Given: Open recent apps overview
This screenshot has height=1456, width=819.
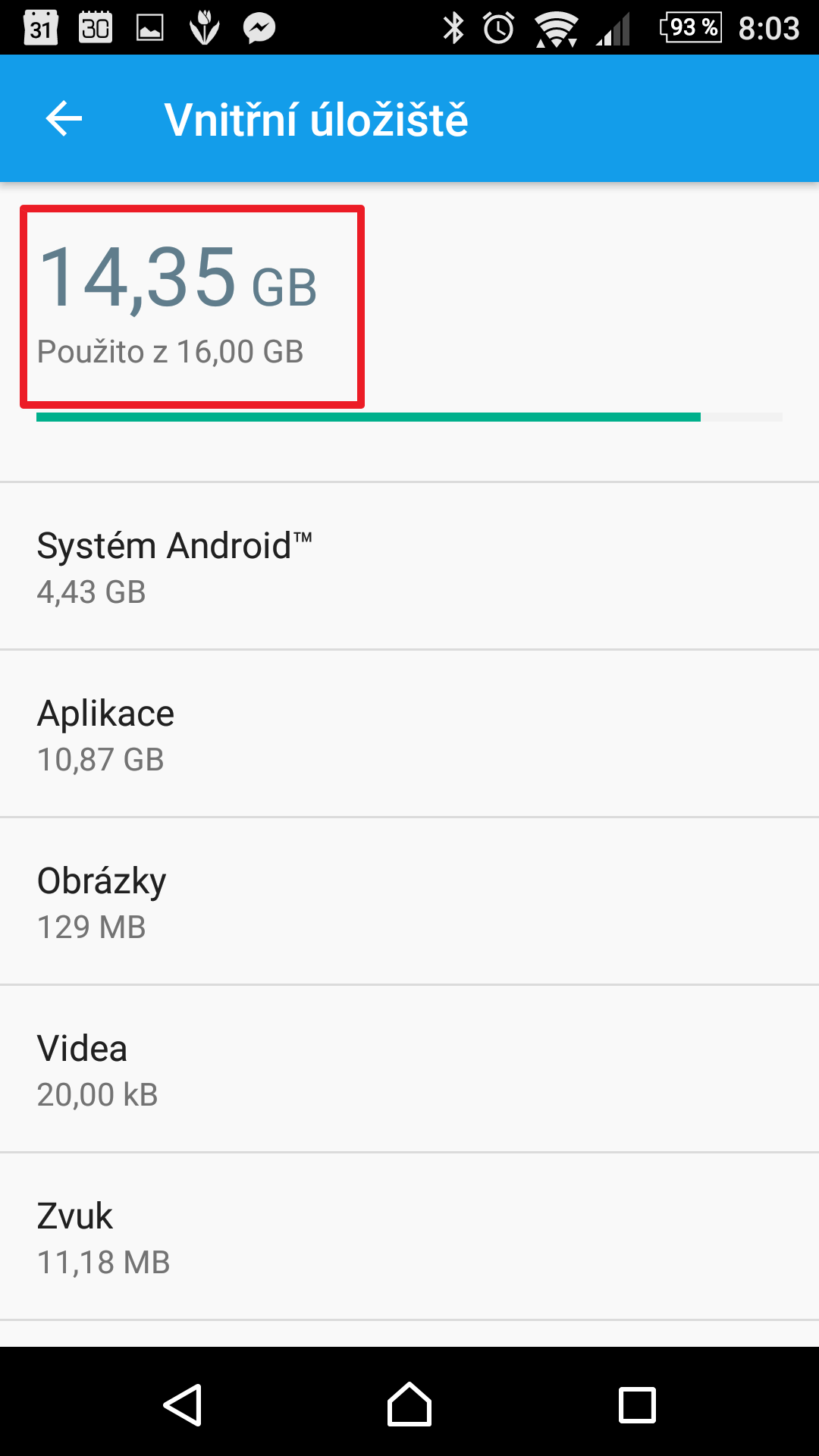Looking at the screenshot, I should (637, 1405).
